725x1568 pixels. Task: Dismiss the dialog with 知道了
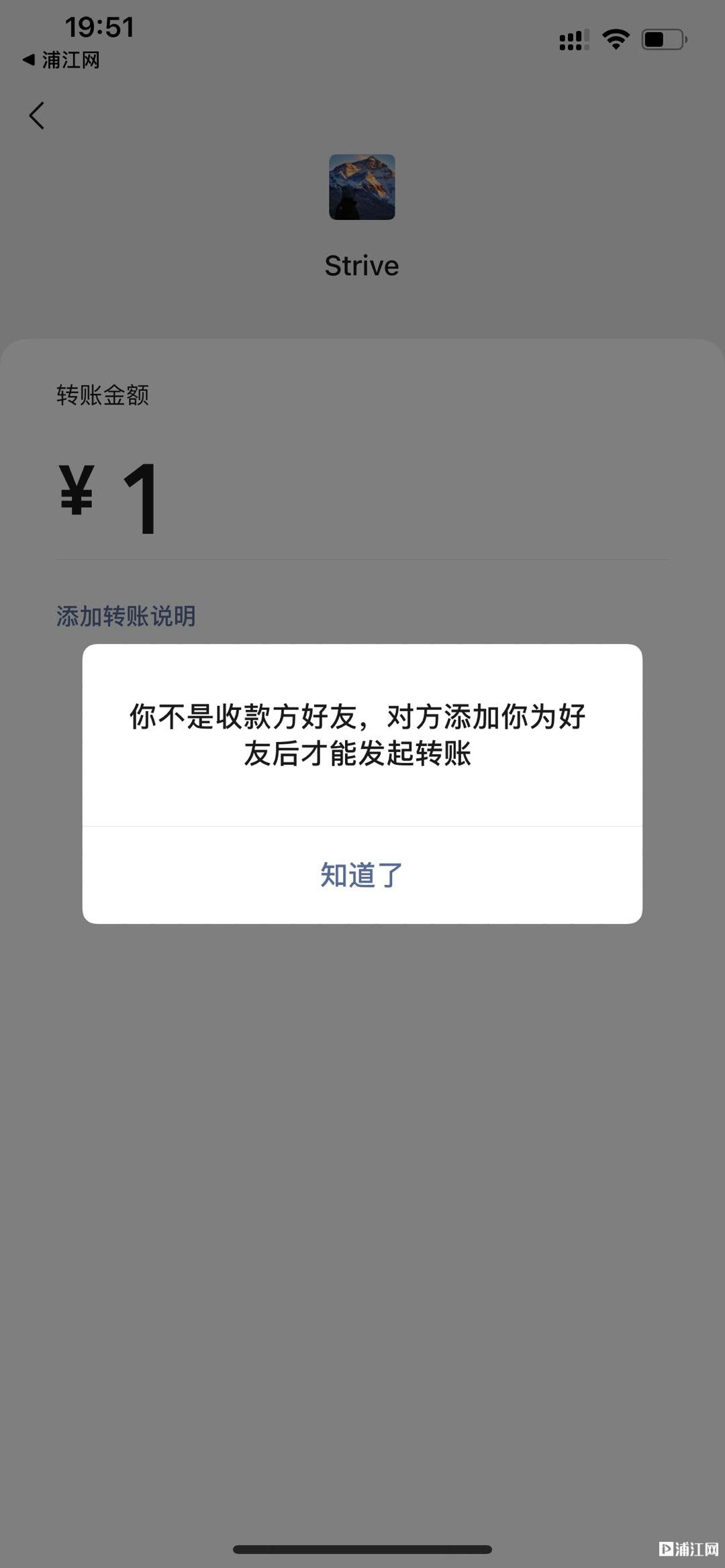[x=362, y=875]
